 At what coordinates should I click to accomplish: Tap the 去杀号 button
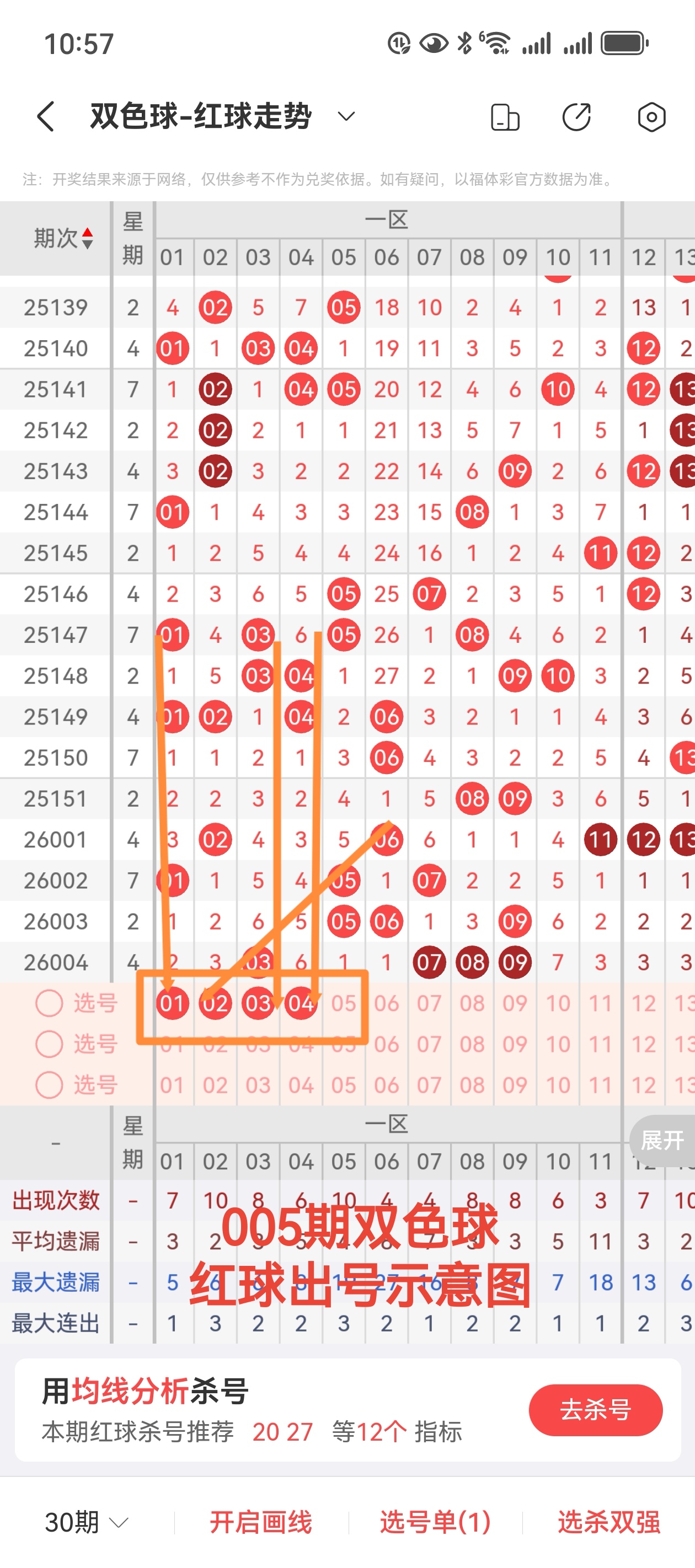(x=595, y=1410)
